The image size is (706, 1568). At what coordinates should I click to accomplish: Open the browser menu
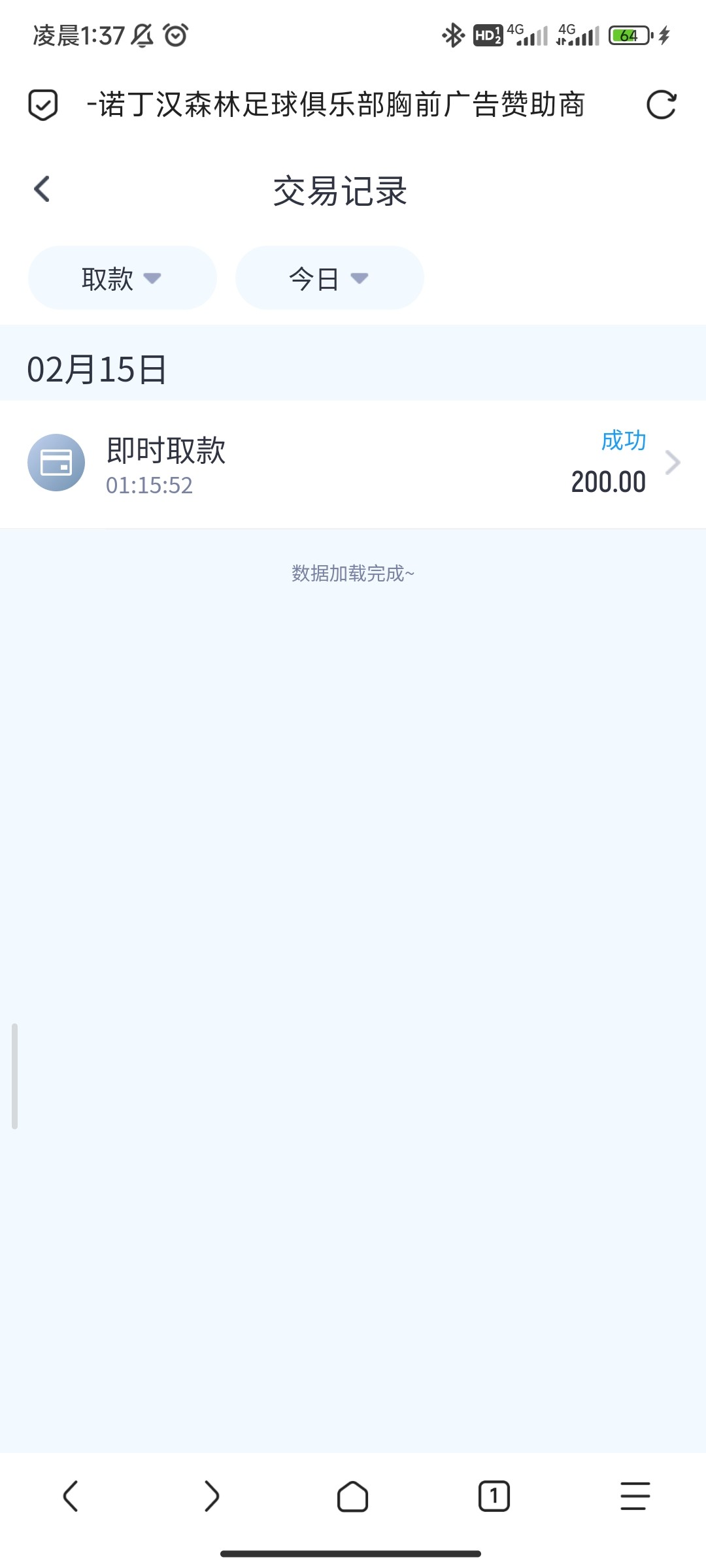(x=635, y=1496)
